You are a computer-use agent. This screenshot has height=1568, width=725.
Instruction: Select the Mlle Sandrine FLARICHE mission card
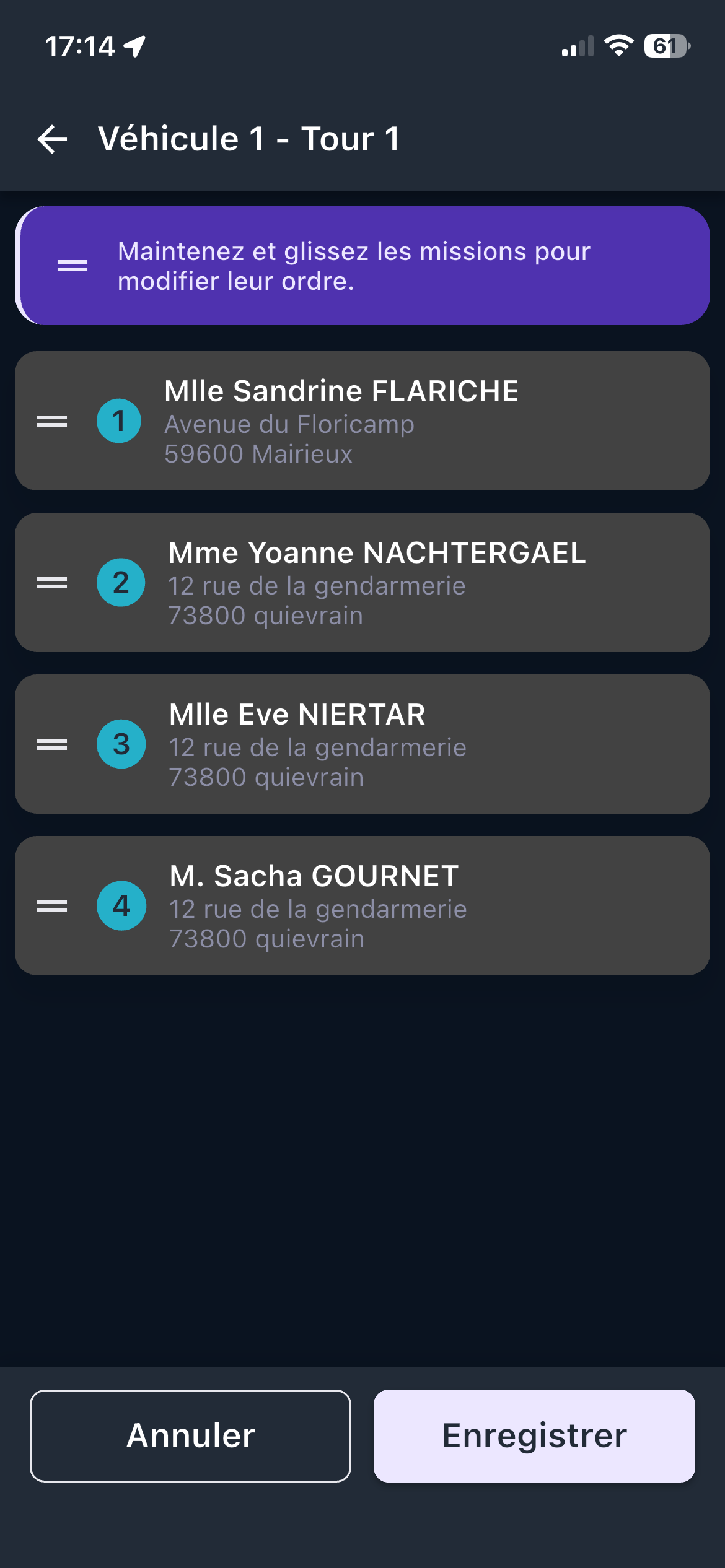397,421
